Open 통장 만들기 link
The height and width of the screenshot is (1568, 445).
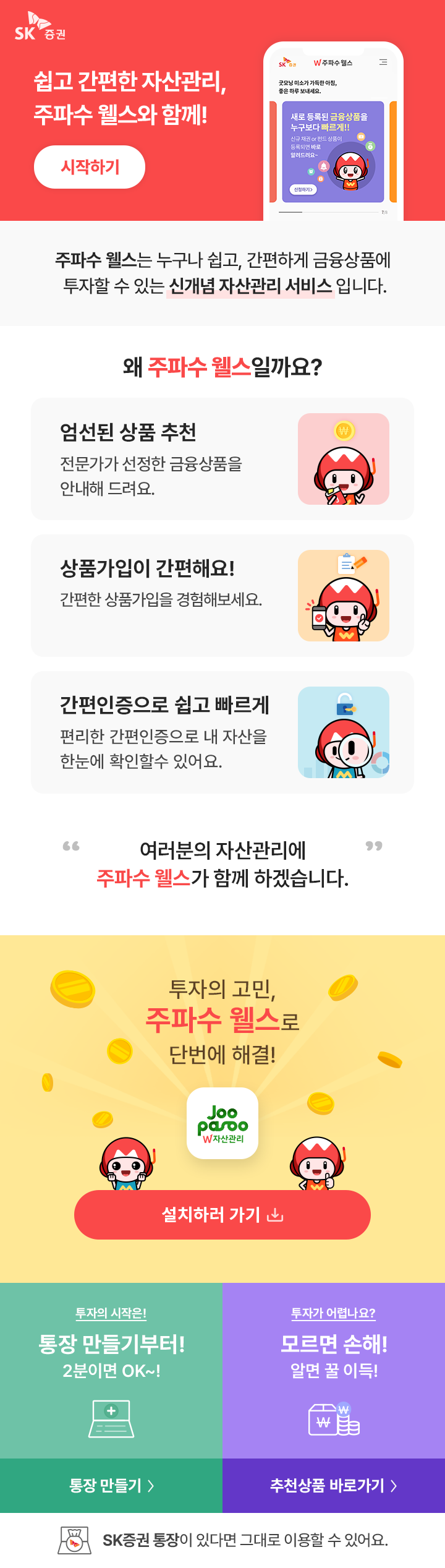point(111,1485)
